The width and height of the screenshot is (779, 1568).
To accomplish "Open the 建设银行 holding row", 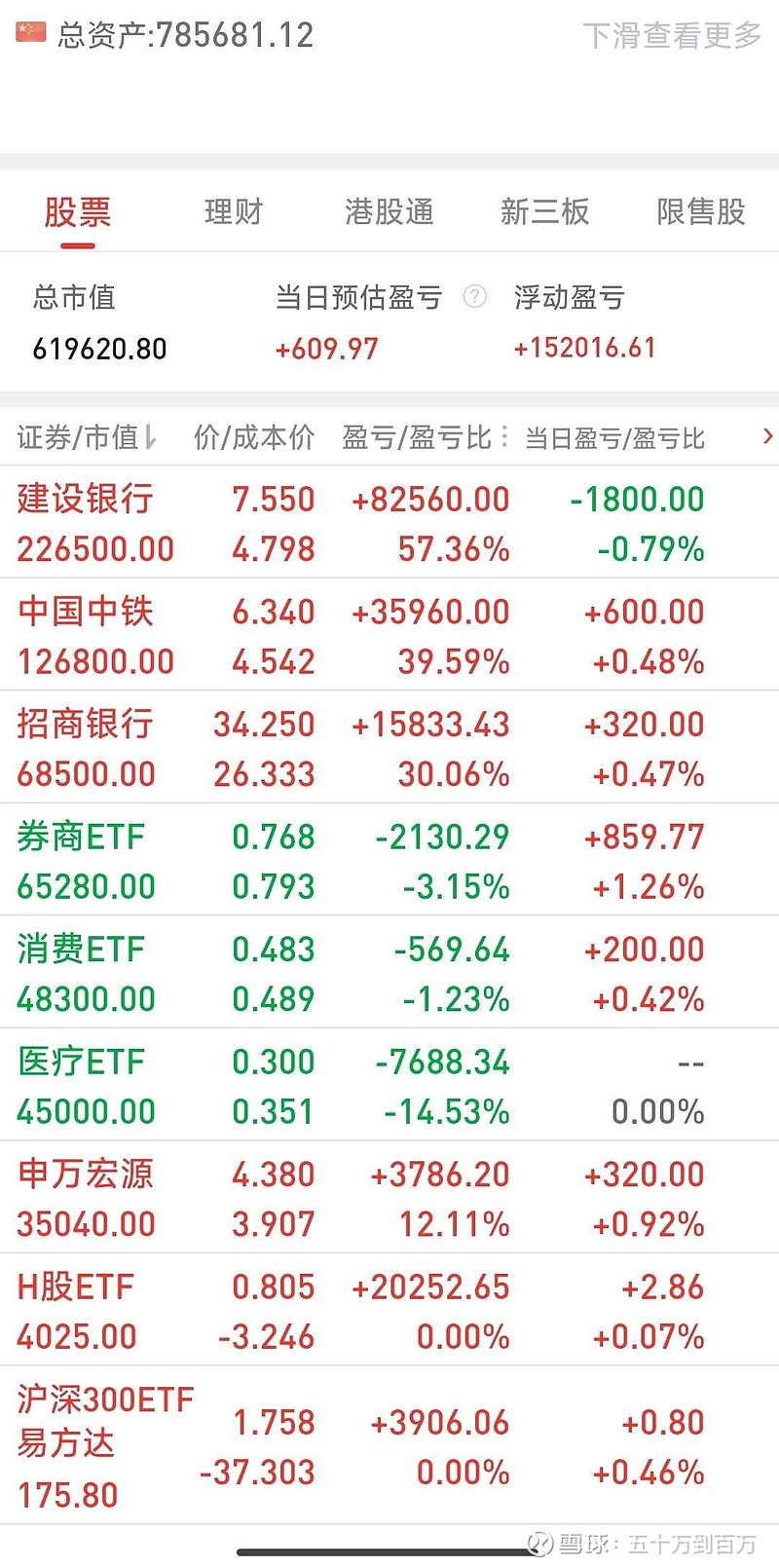I will (x=389, y=523).
